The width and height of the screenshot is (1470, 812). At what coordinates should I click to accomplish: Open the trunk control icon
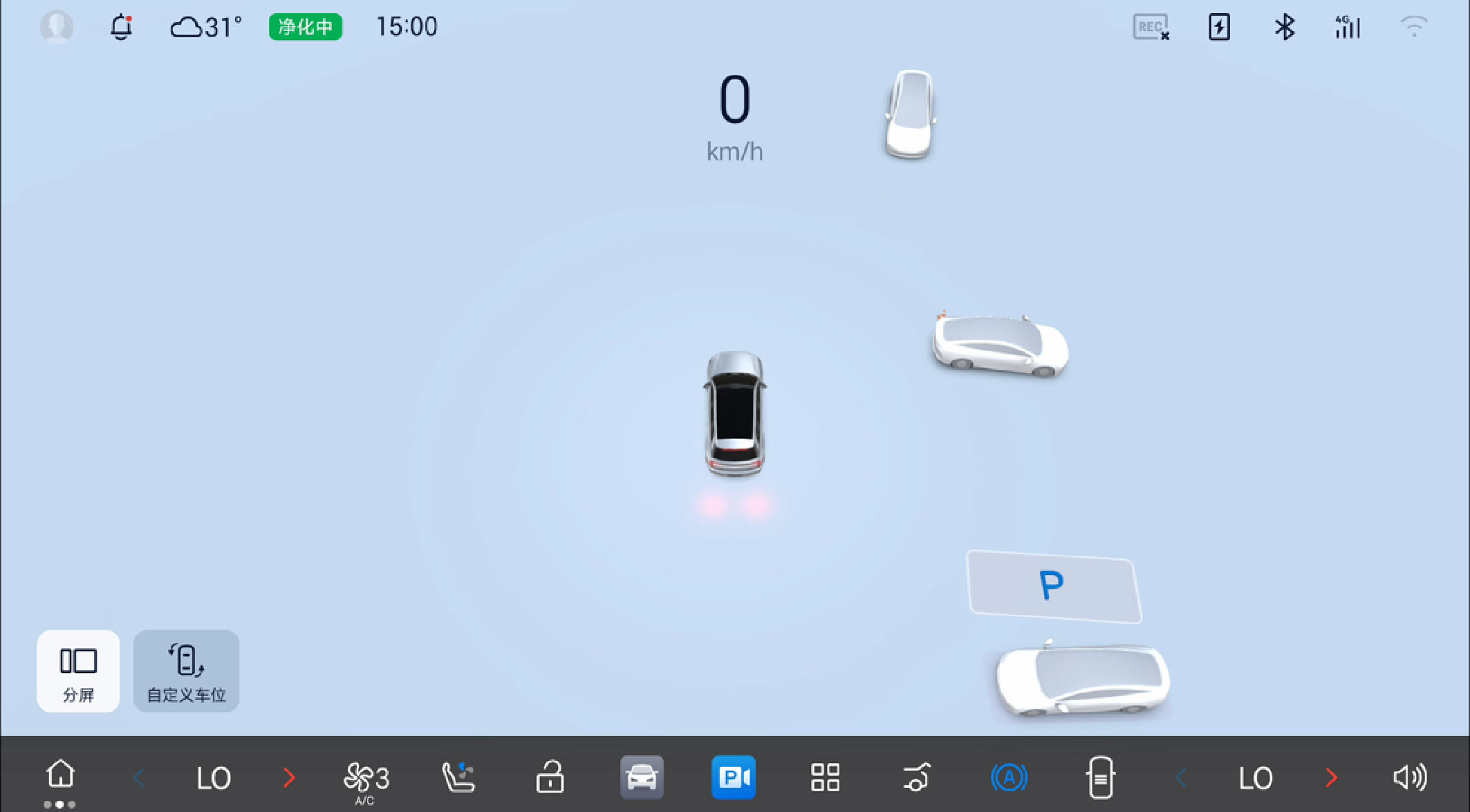tap(917, 778)
